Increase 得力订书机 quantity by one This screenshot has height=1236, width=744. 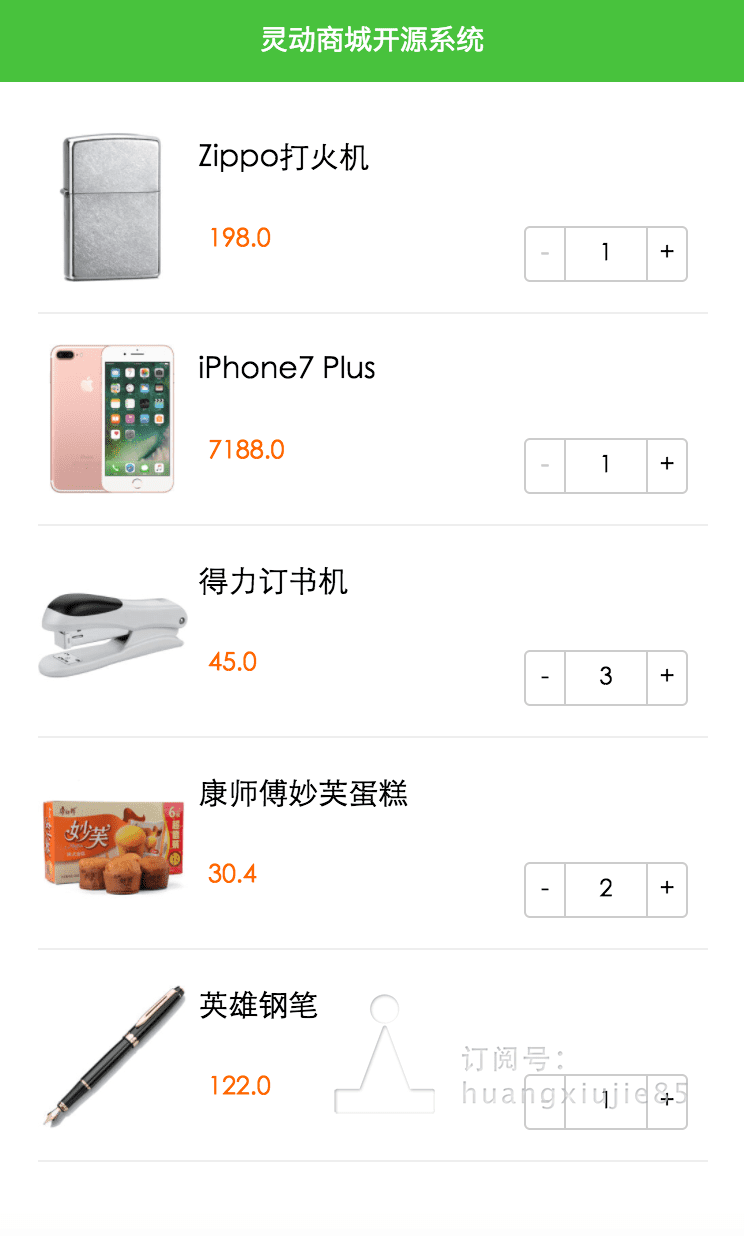tap(667, 678)
